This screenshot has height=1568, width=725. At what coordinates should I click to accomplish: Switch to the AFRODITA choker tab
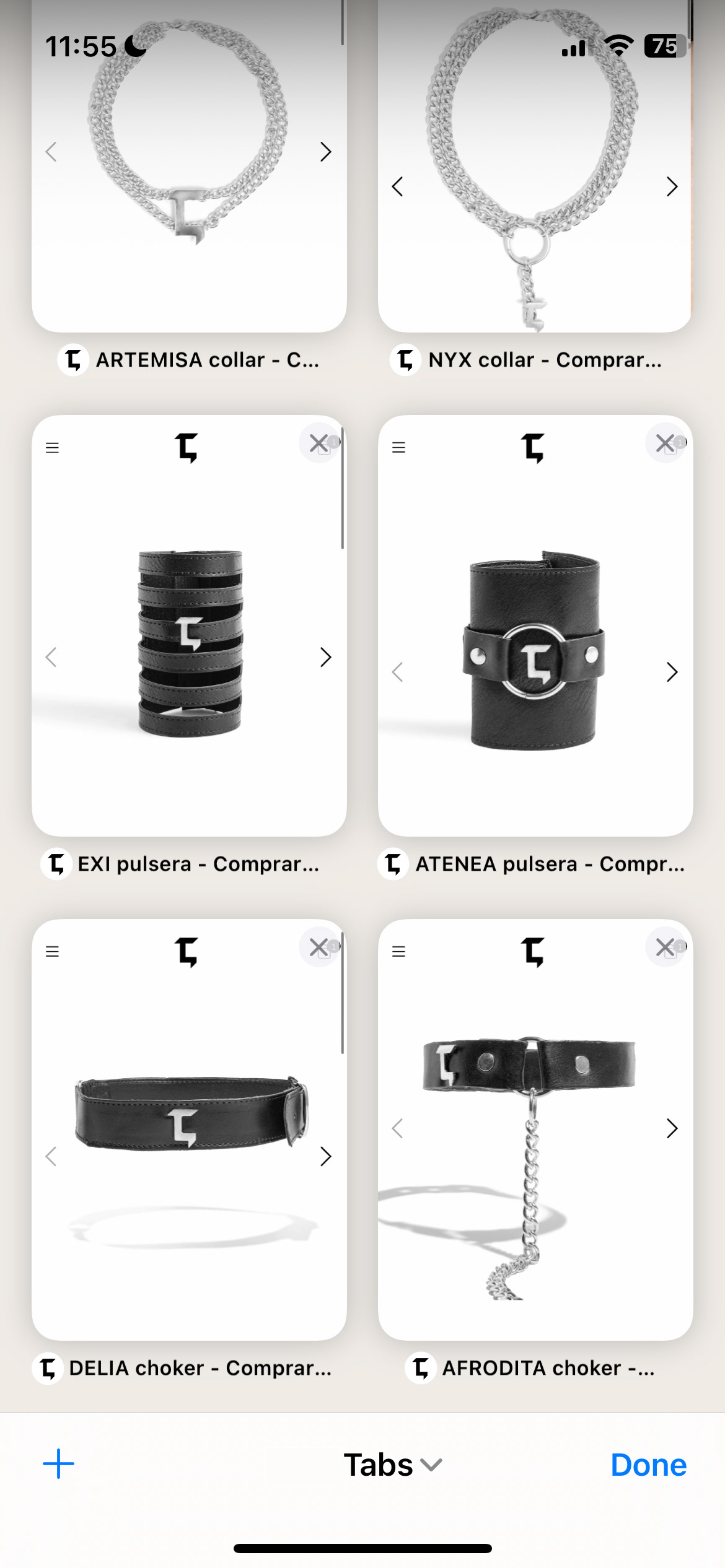535,1146
